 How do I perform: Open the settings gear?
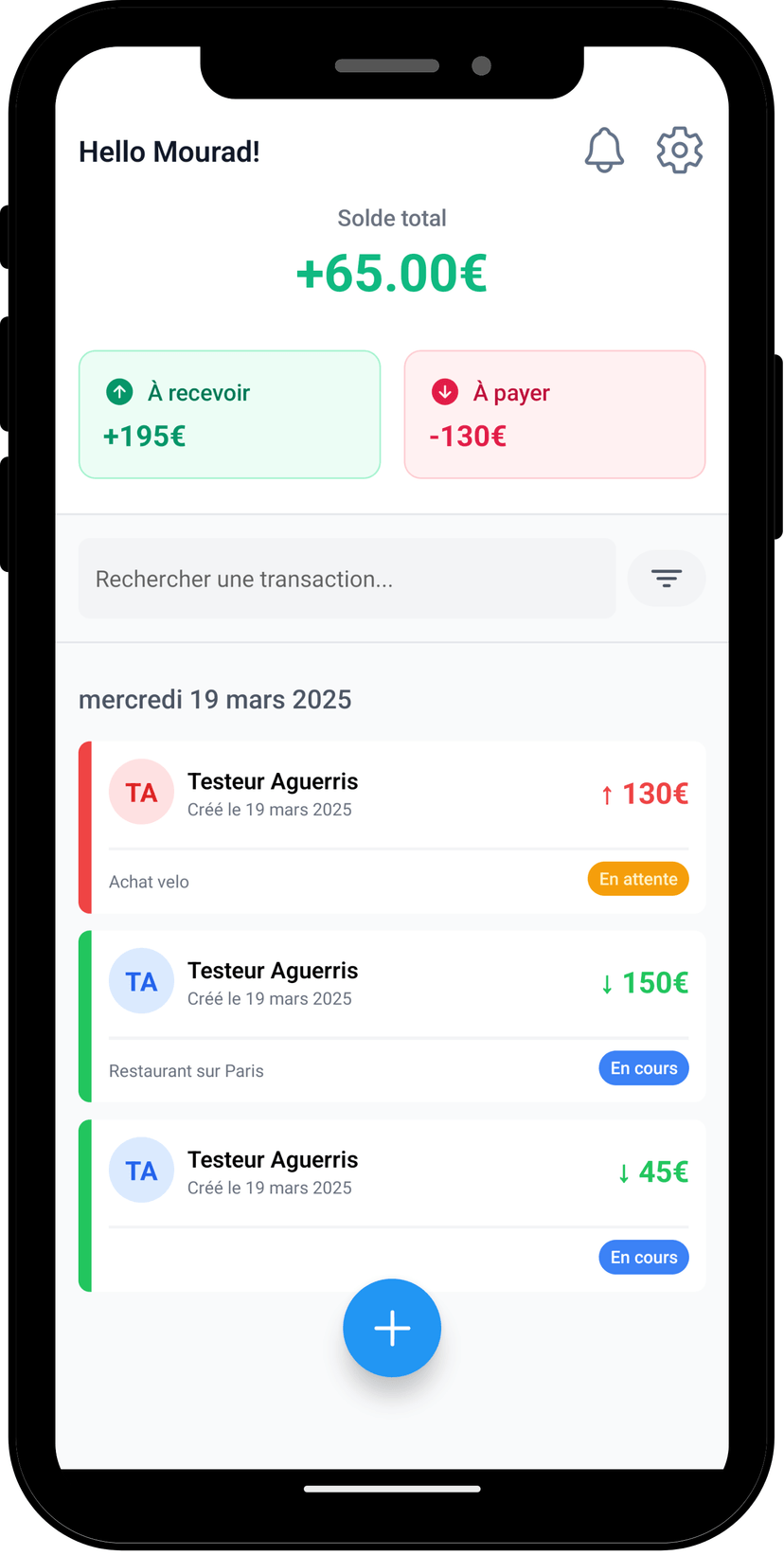tap(679, 151)
